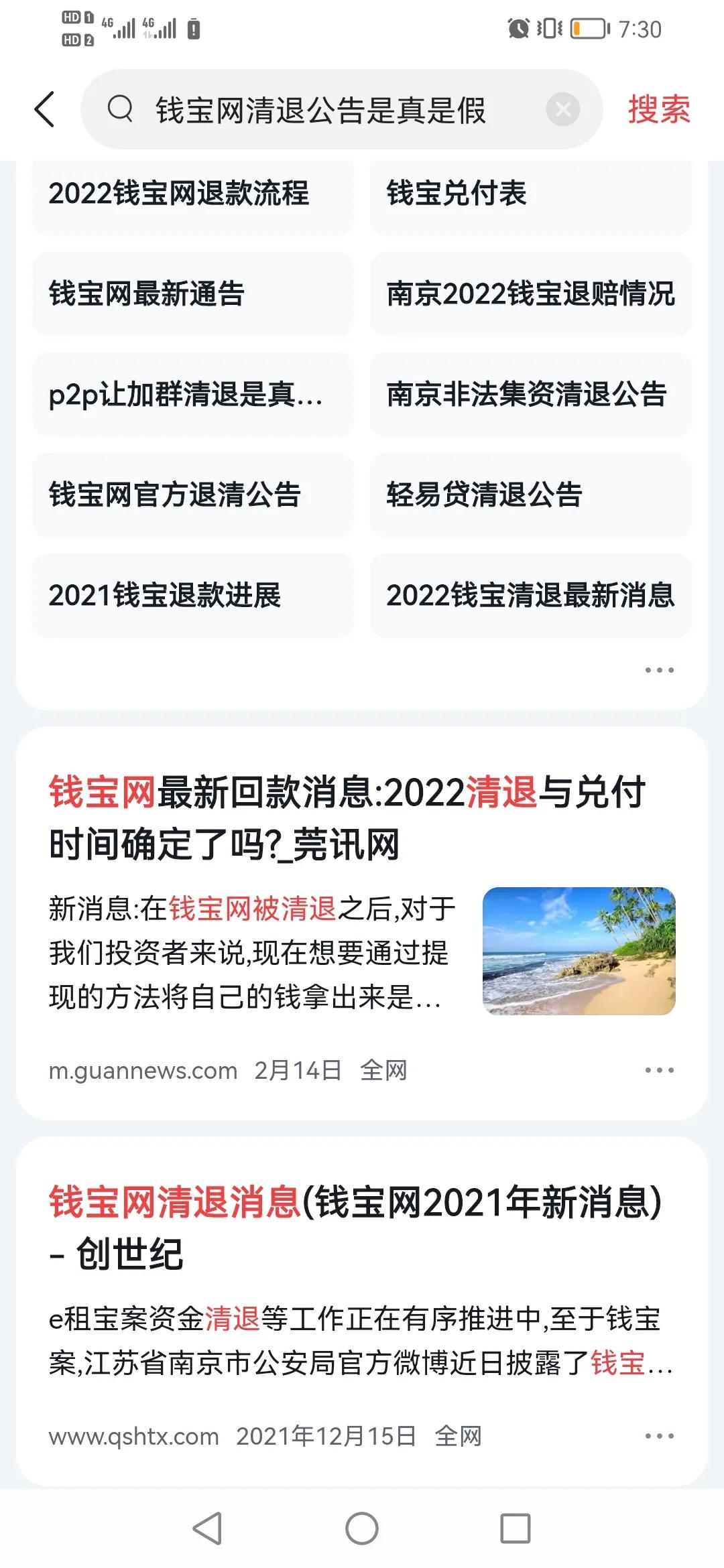Clear search text with the X icon
724x1568 pixels.
pyautogui.click(x=562, y=109)
